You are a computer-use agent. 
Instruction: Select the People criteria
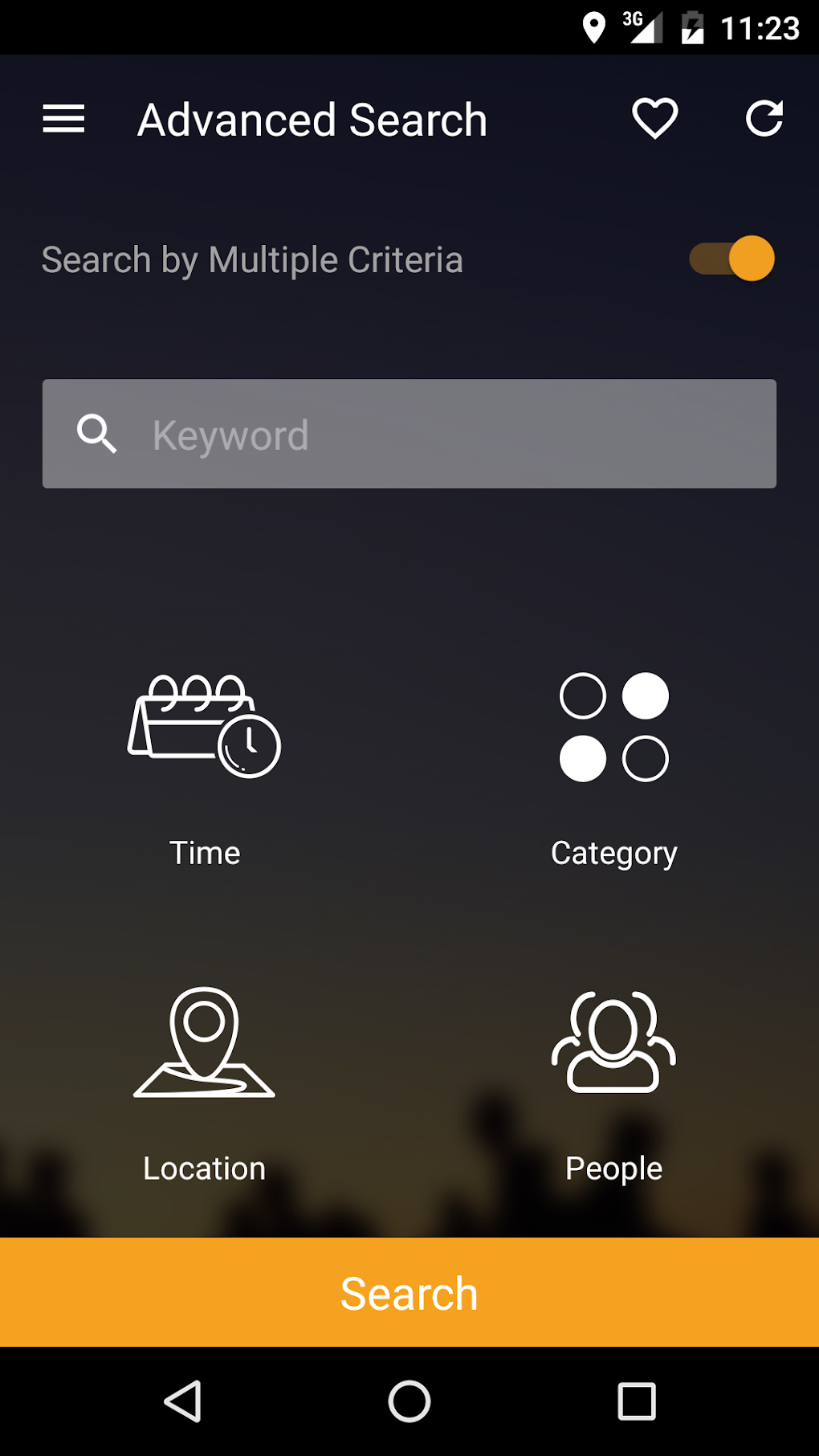[x=614, y=1086]
